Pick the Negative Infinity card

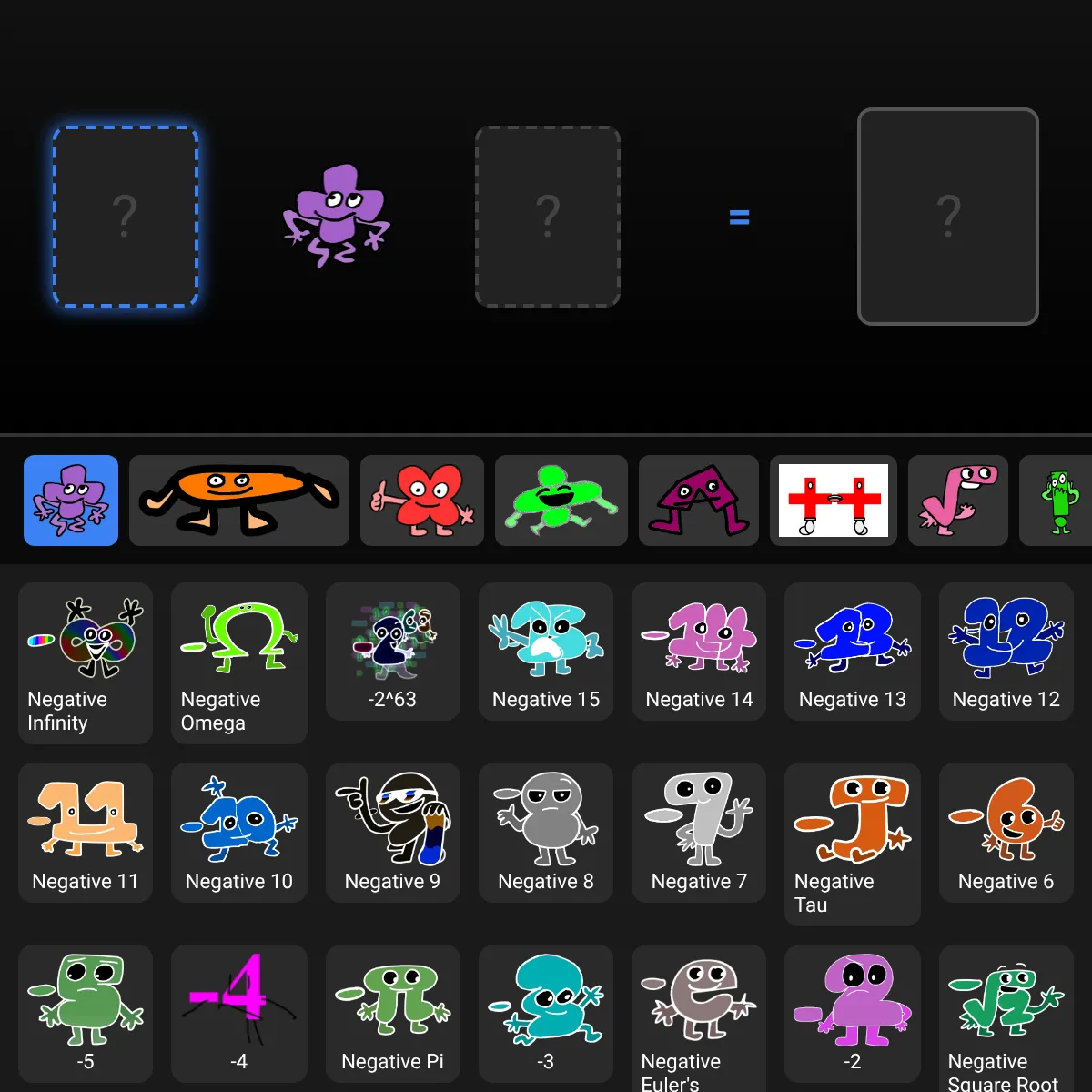pos(86,662)
